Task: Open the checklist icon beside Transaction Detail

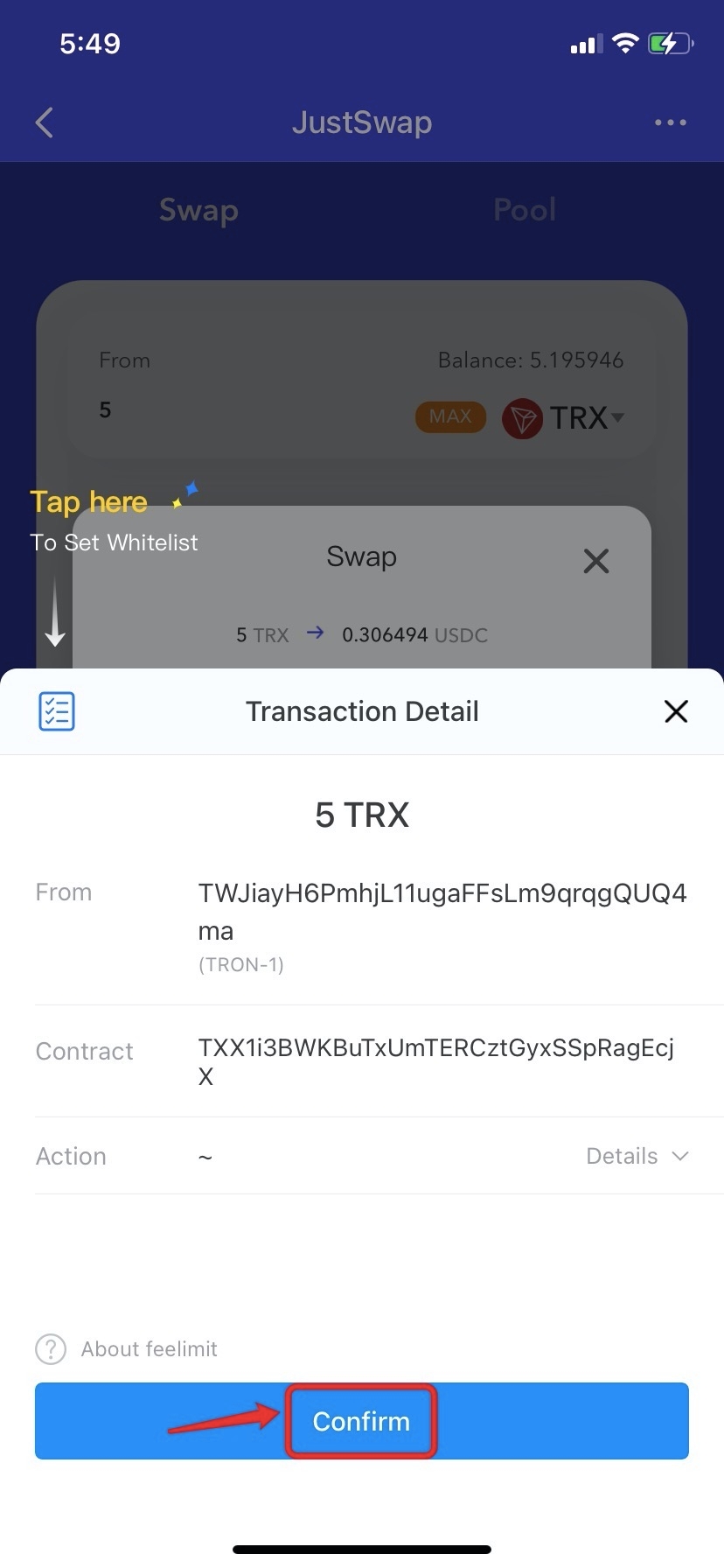Action: tap(57, 711)
